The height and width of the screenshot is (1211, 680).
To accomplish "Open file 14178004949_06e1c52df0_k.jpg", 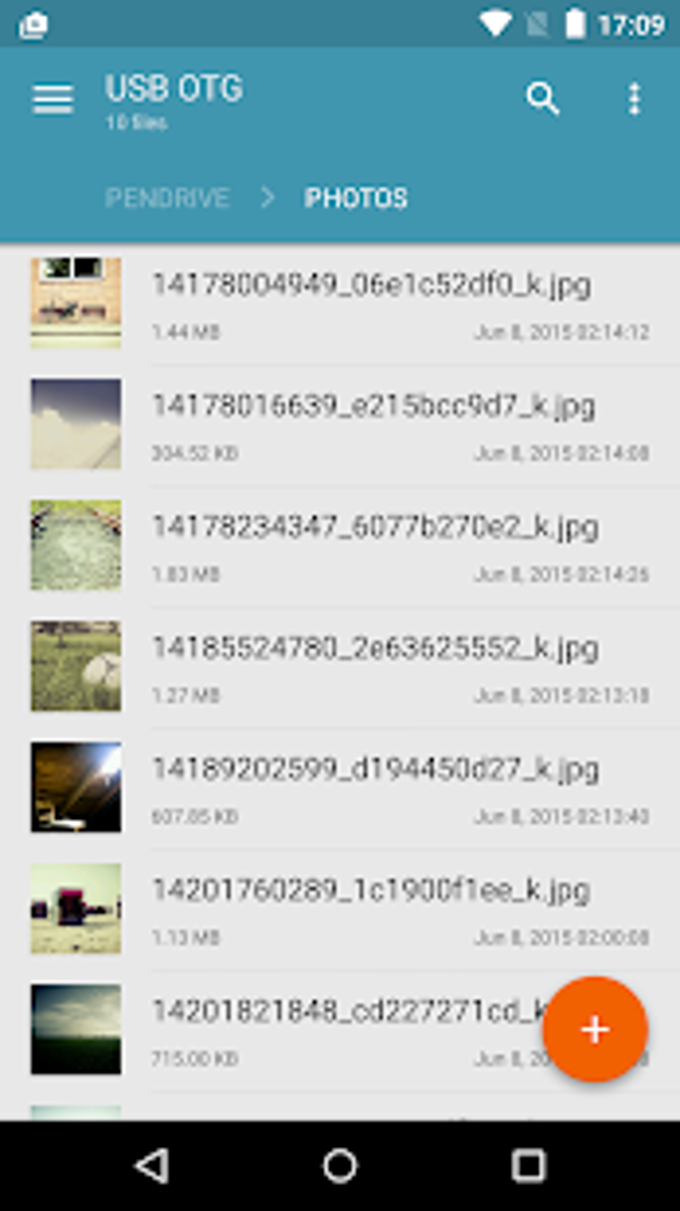I will click(340, 304).
